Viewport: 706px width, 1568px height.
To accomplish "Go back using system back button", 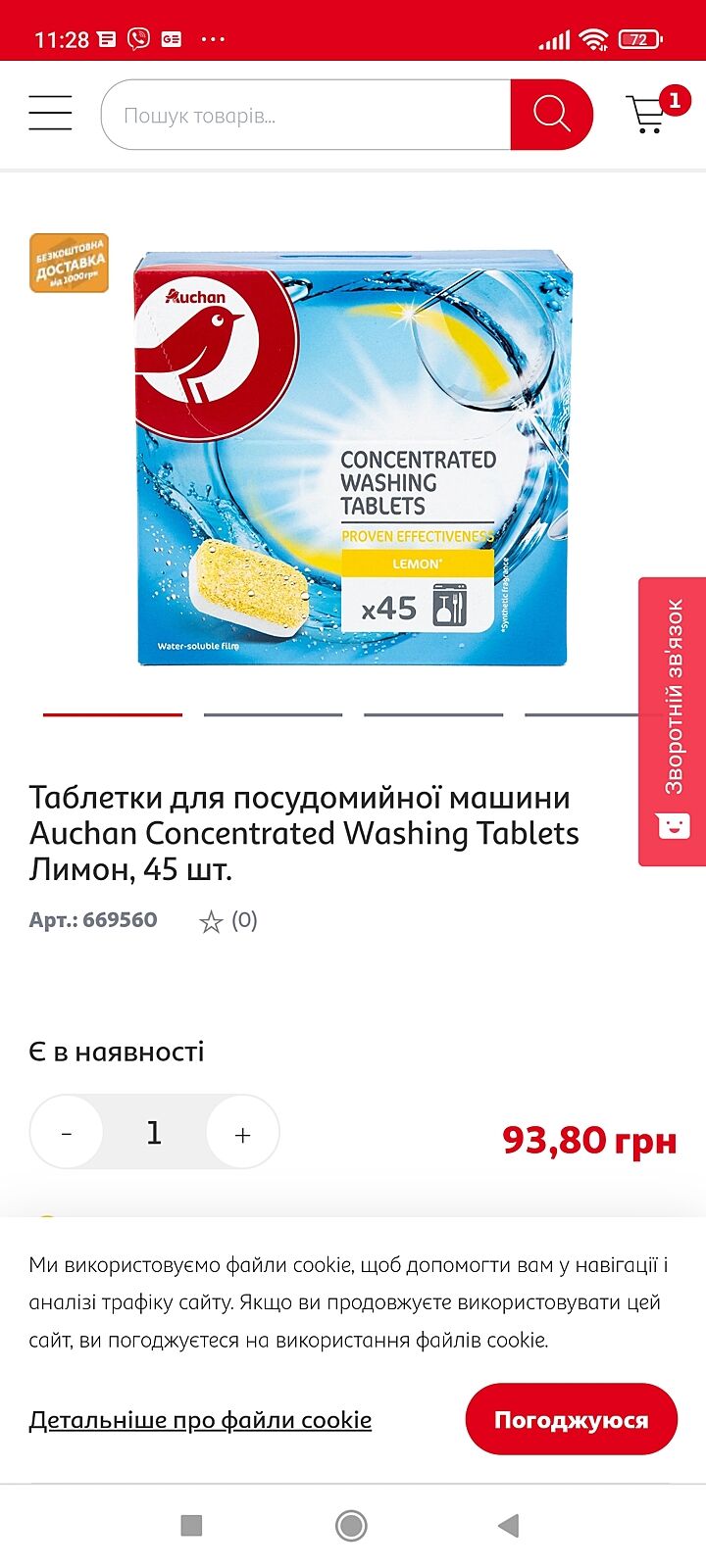I will click(x=508, y=1525).
